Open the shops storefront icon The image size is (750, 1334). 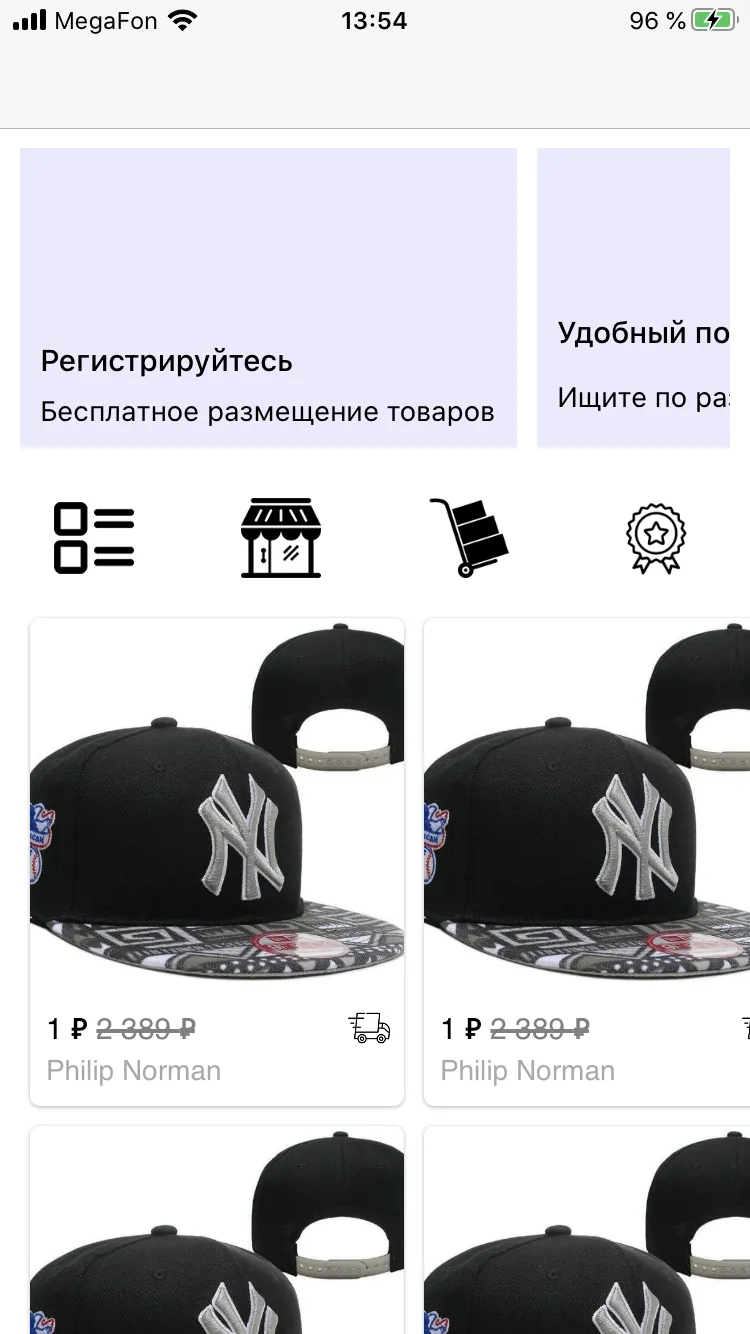coord(281,538)
